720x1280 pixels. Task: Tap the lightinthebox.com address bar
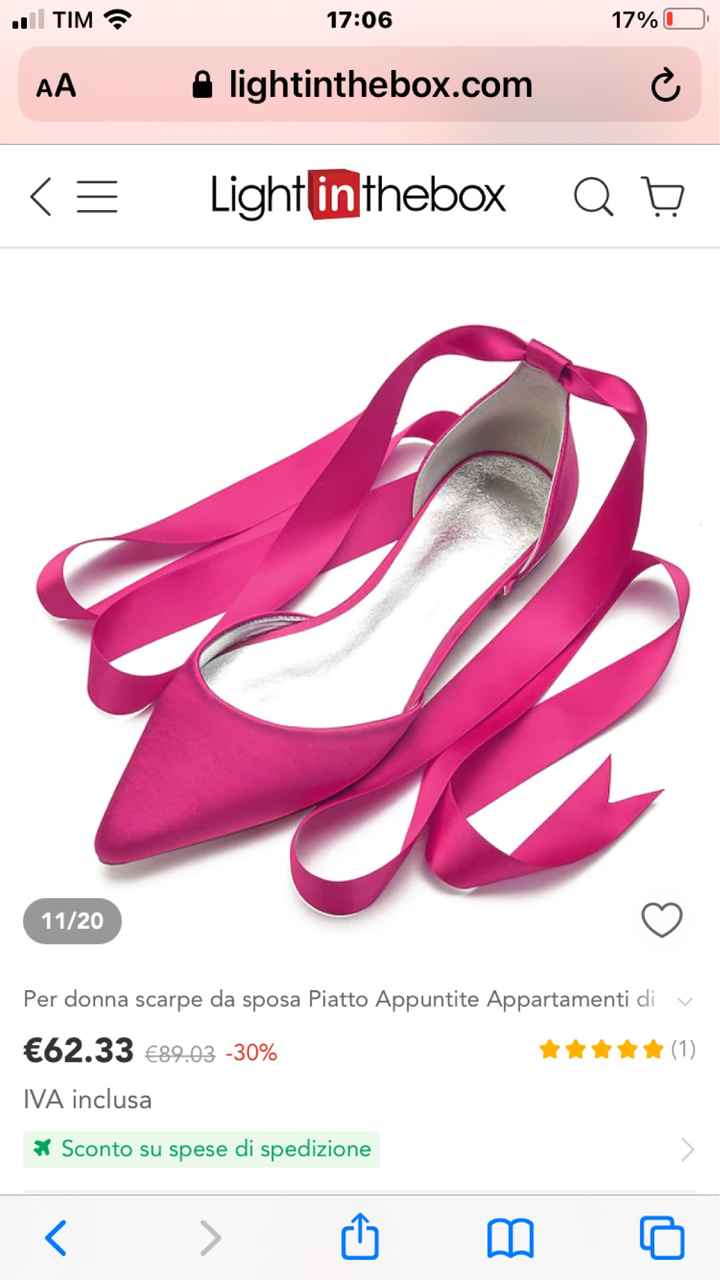click(x=380, y=85)
